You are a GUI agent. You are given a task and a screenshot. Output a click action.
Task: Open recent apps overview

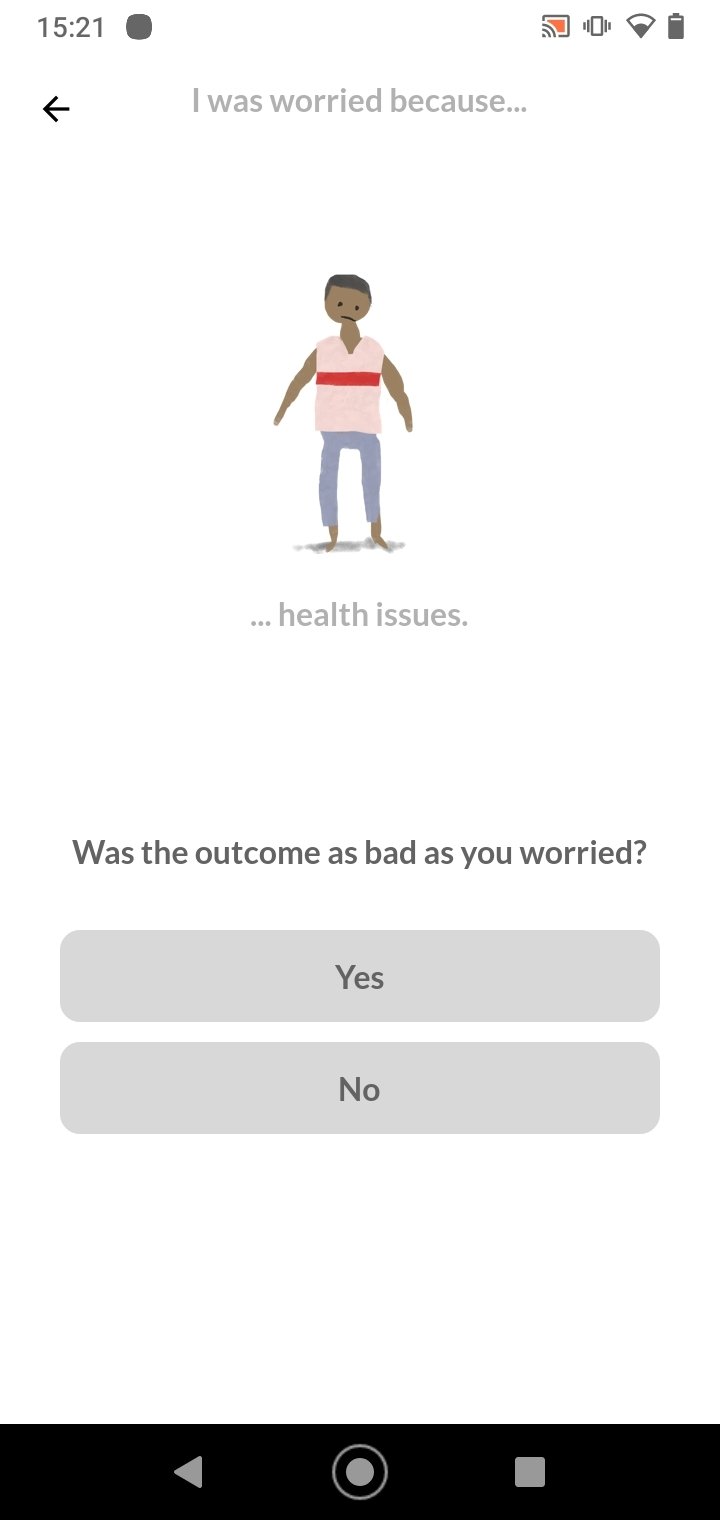tap(530, 1472)
